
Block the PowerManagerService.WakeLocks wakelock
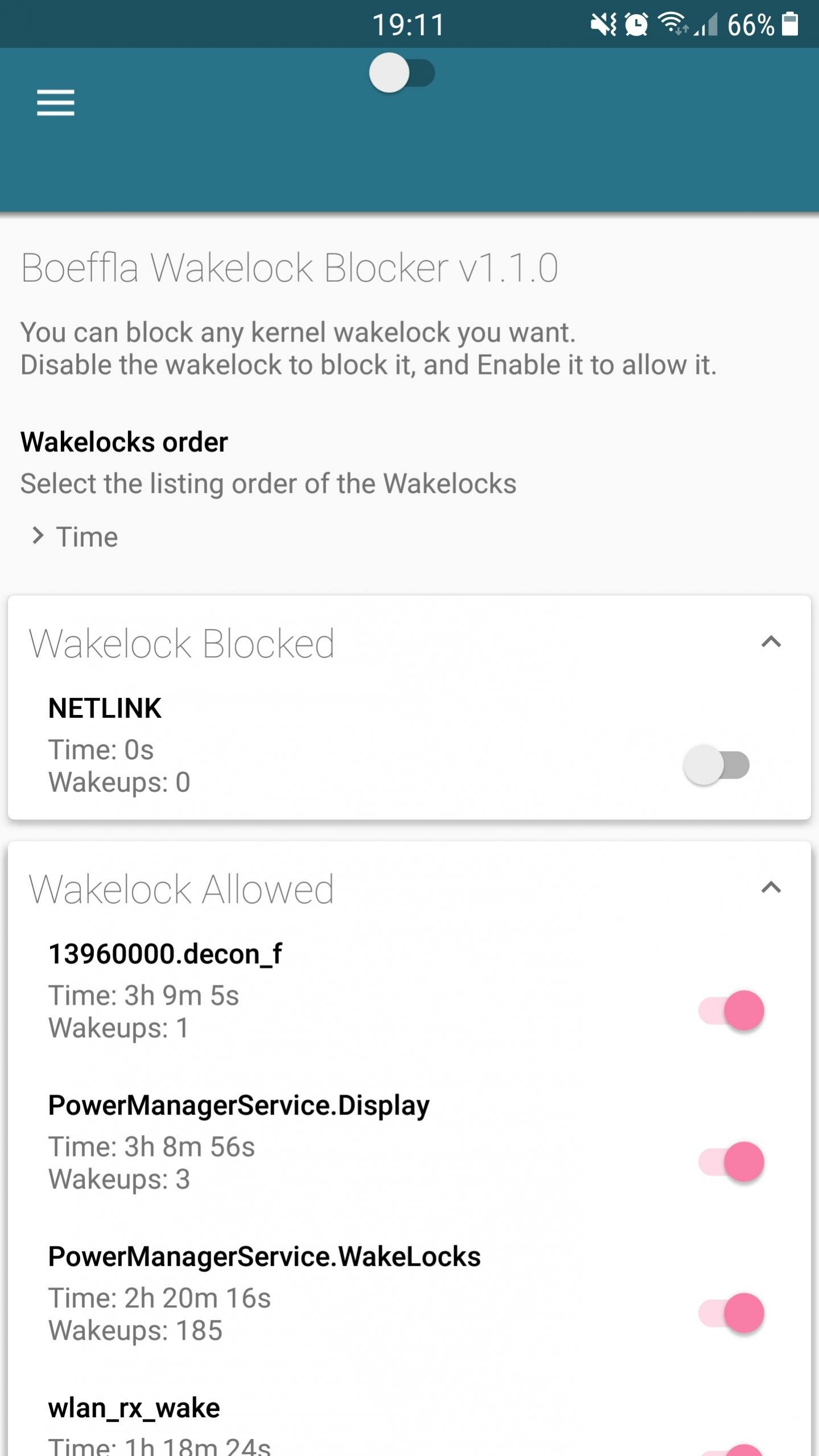[x=732, y=1313]
